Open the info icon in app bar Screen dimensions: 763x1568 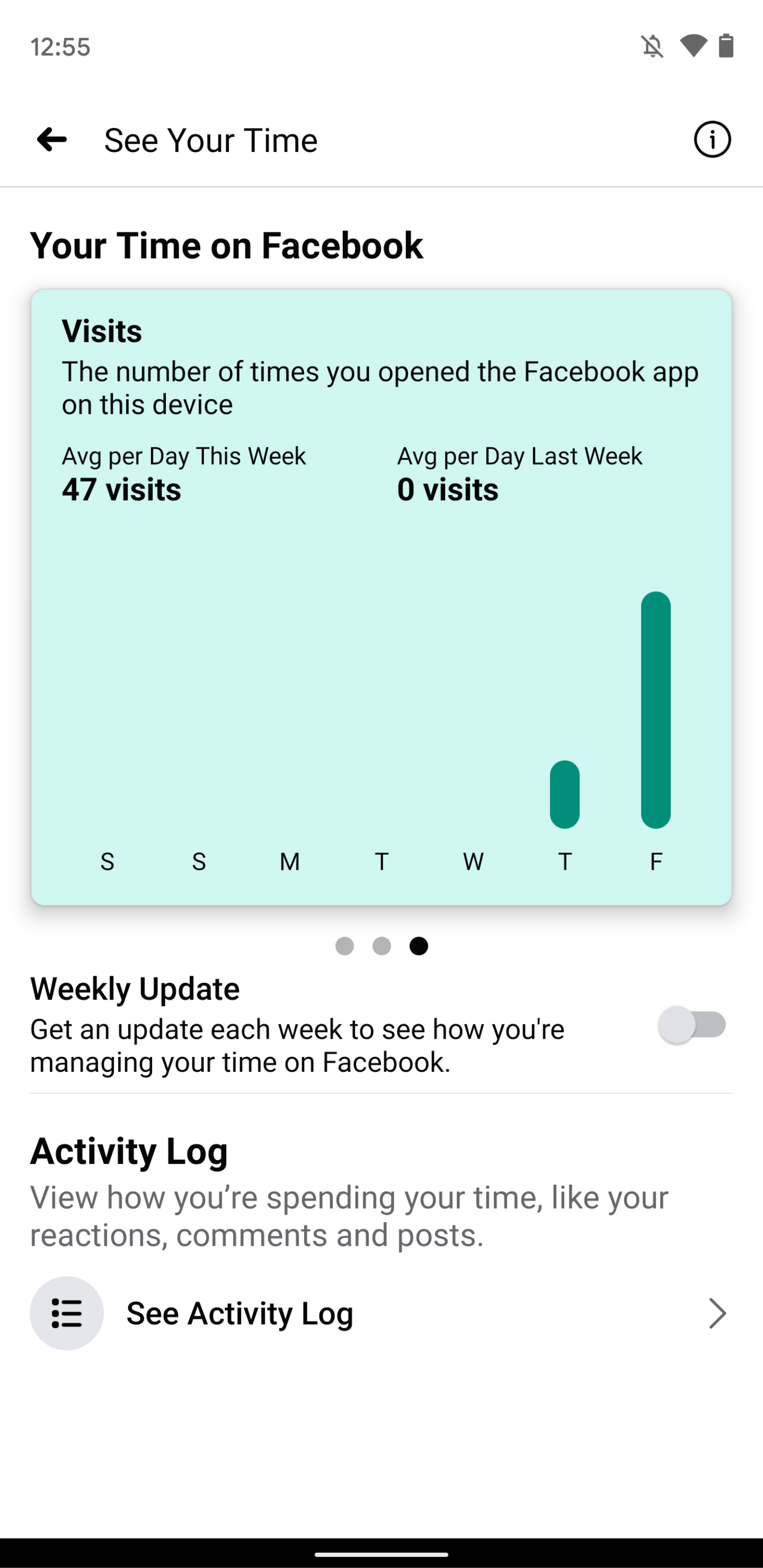click(712, 140)
